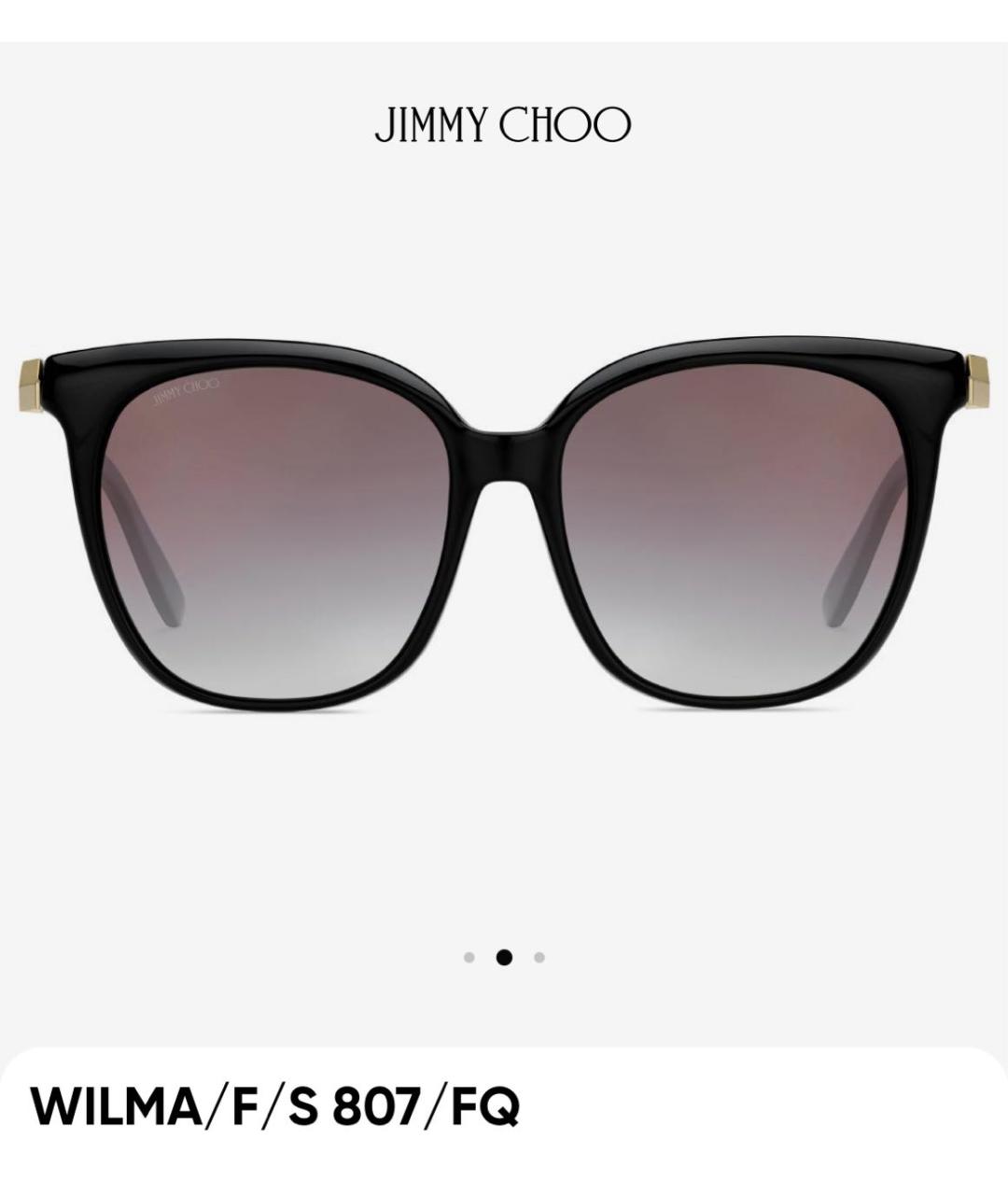Select the currently active slide indicator
Image resolution: width=1008 pixels, height=1195 pixels.
tap(504, 956)
